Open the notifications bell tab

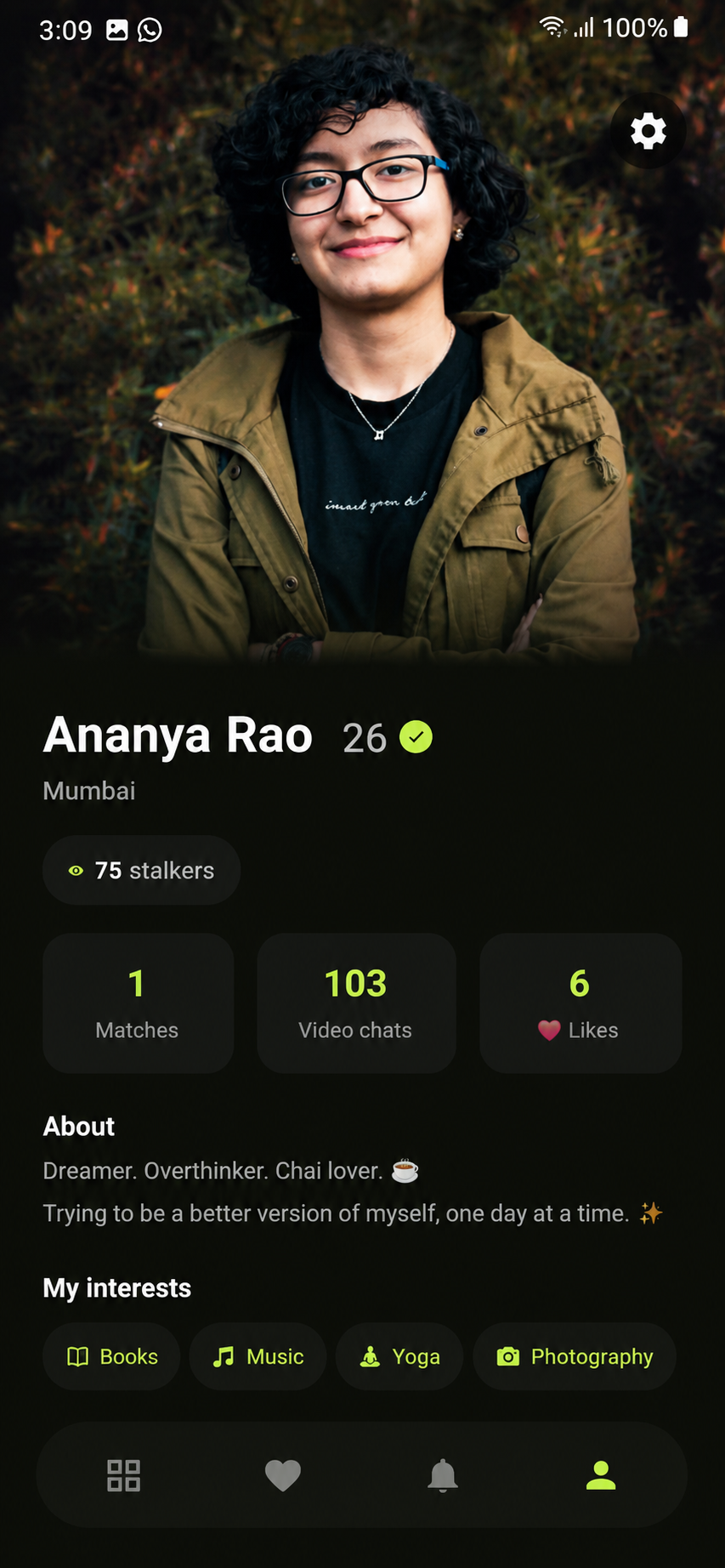coord(442,1475)
